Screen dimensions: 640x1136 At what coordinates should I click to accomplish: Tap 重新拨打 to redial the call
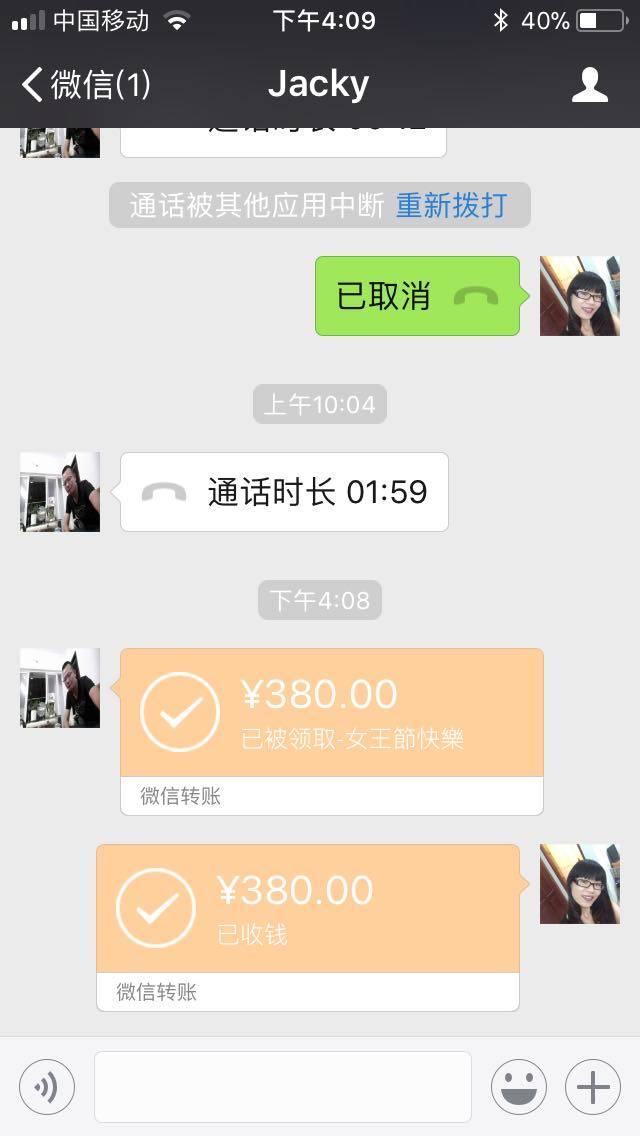tap(452, 205)
